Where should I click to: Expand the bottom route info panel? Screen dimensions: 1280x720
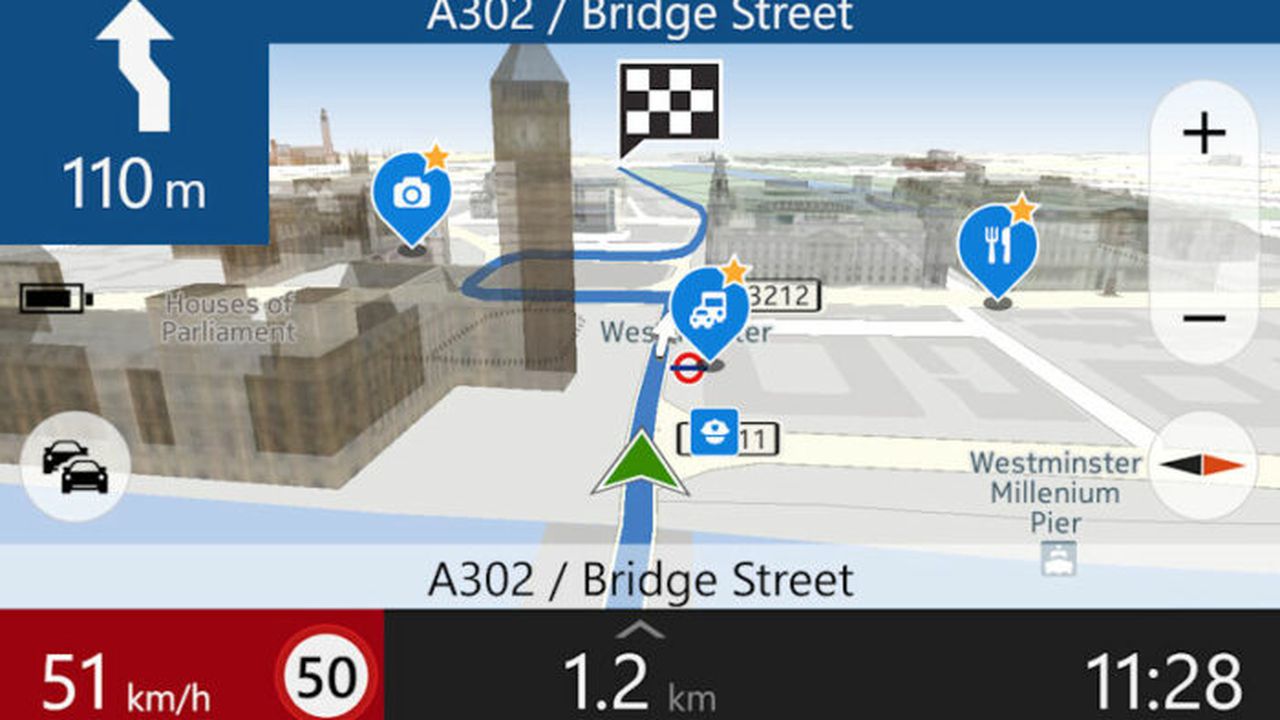pyautogui.click(x=640, y=630)
